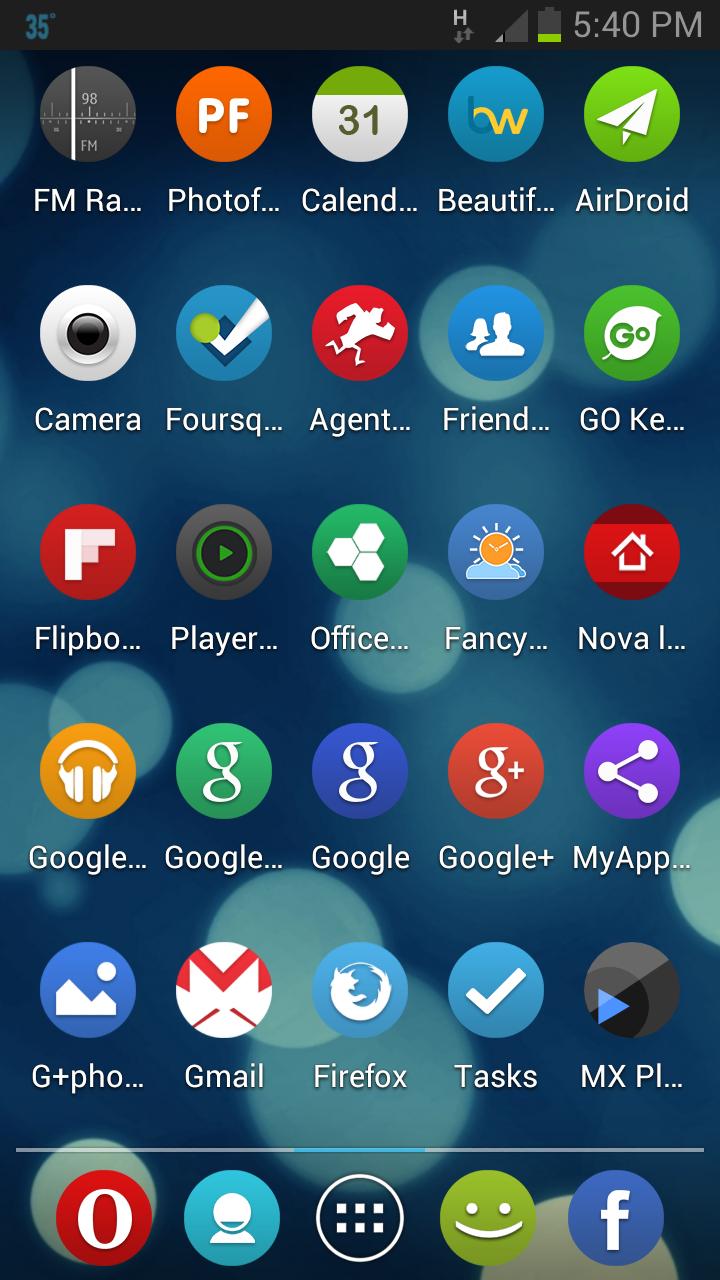Launch the Camera app
This screenshot has width=720, height=1280.
87,333
